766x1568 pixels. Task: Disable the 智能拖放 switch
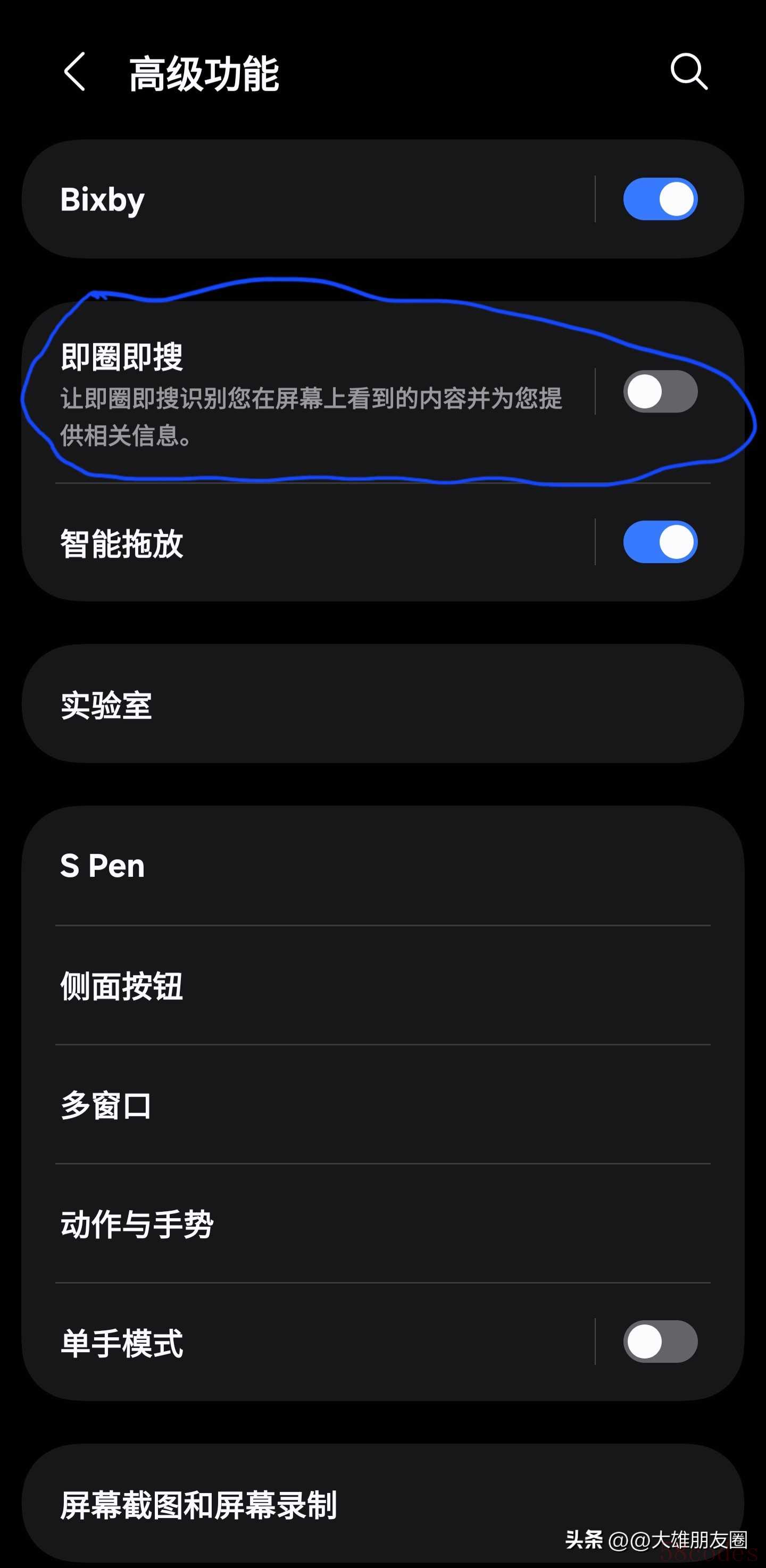(660, 542)
